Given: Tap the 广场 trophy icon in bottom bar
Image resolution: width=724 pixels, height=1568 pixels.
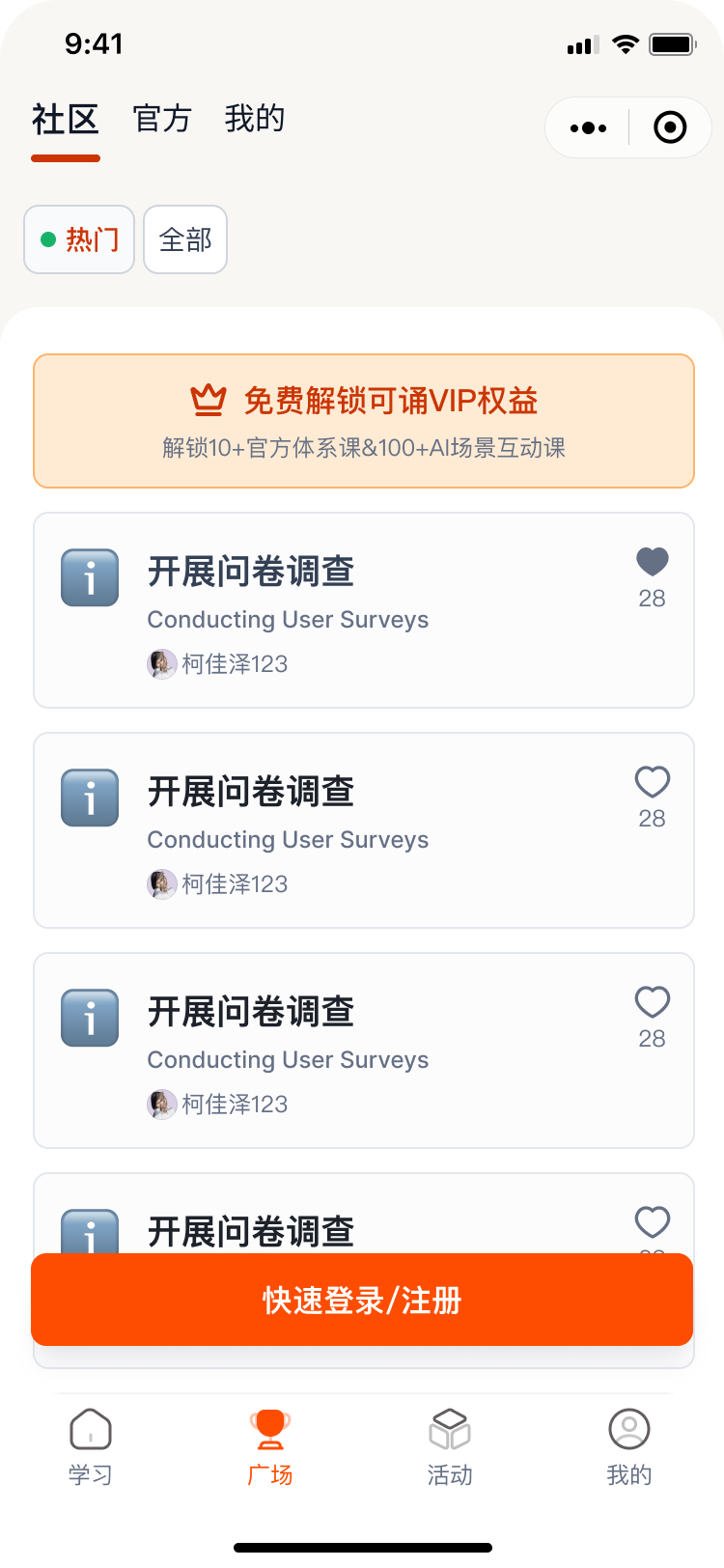Looking at the screenshot, I should (270, 1429).
